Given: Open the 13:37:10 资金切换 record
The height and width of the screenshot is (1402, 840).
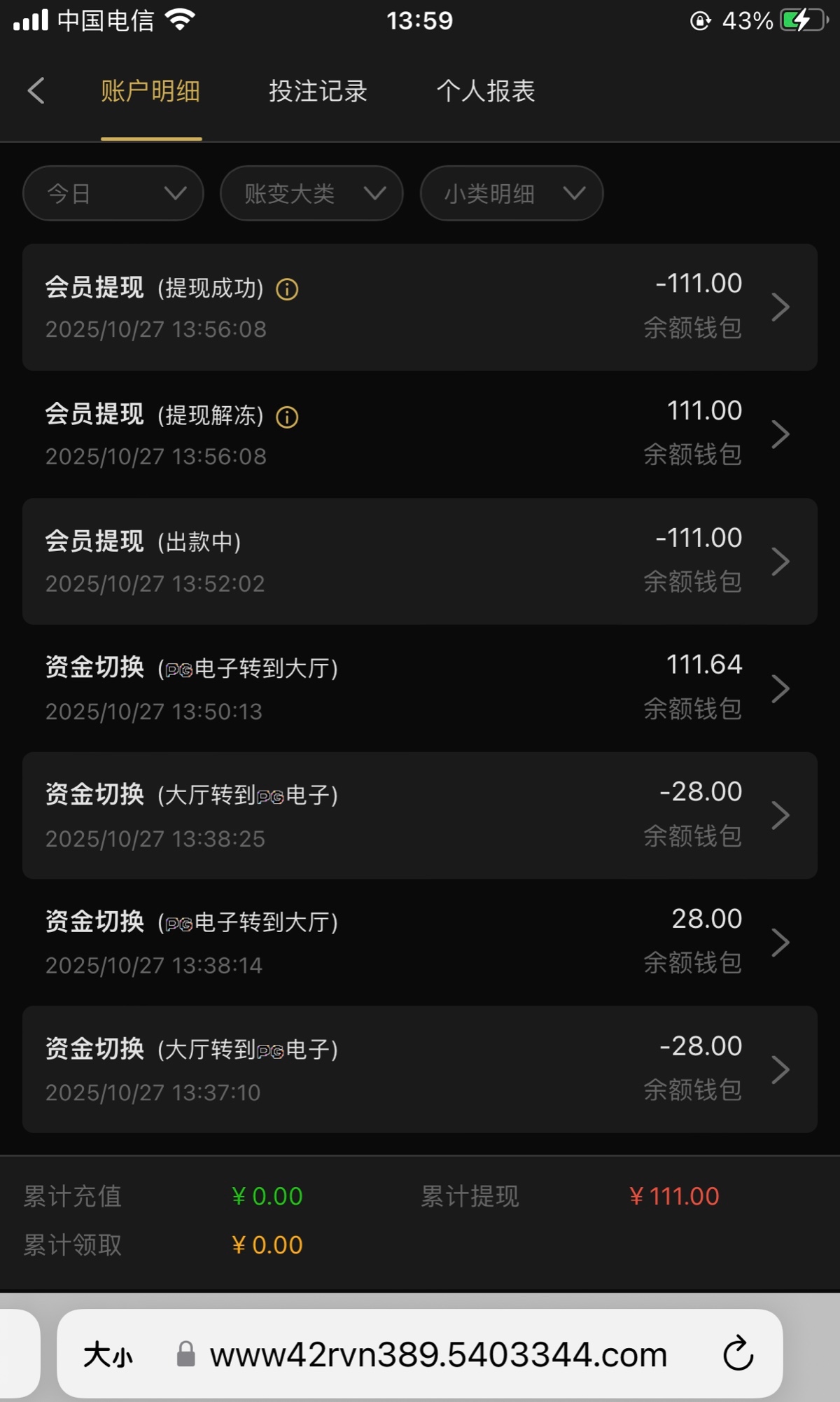Looking at the screenshot, I should [420, 1069].
